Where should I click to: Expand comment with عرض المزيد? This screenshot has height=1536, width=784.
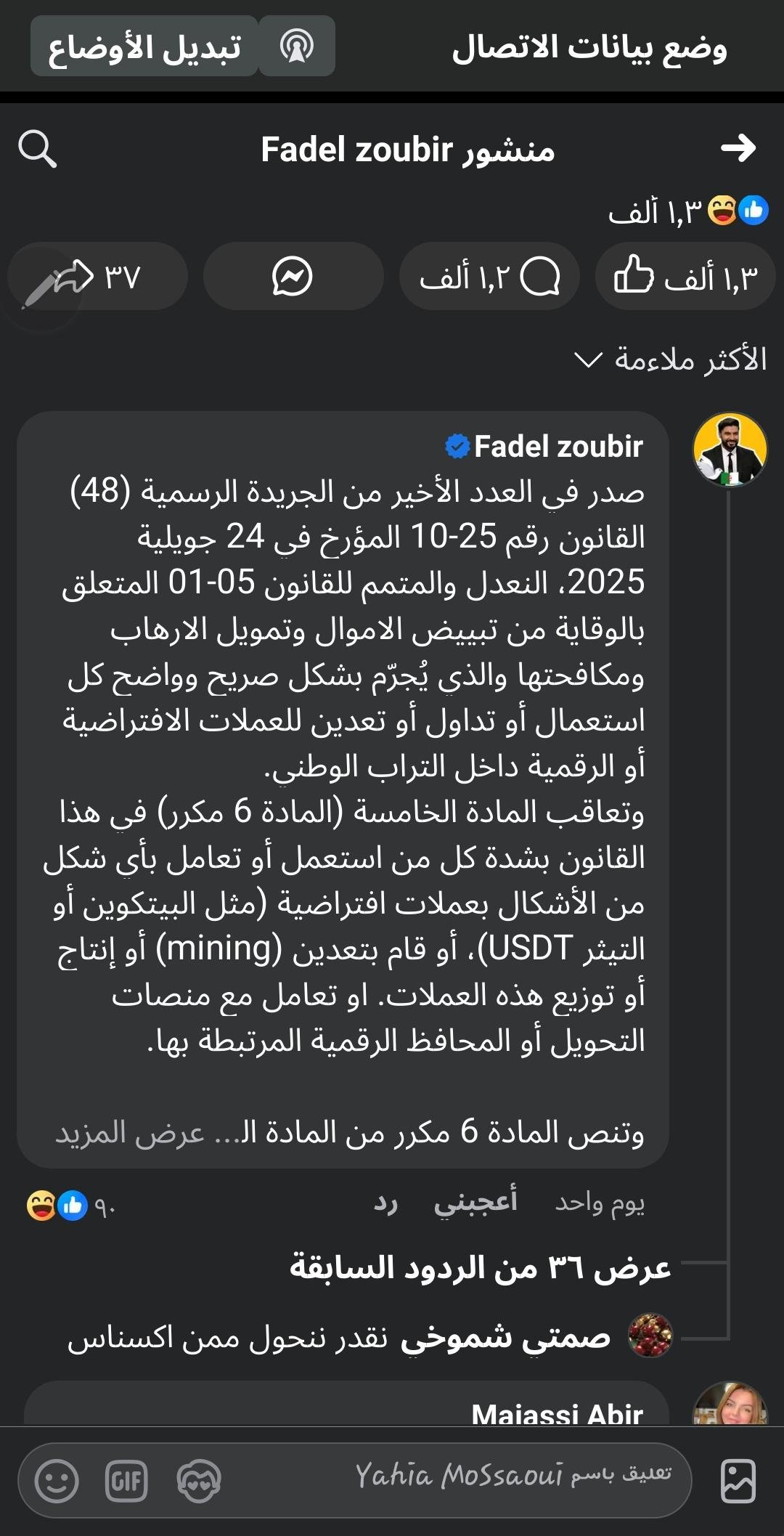pyautogui.click(x=131, y=1134)
